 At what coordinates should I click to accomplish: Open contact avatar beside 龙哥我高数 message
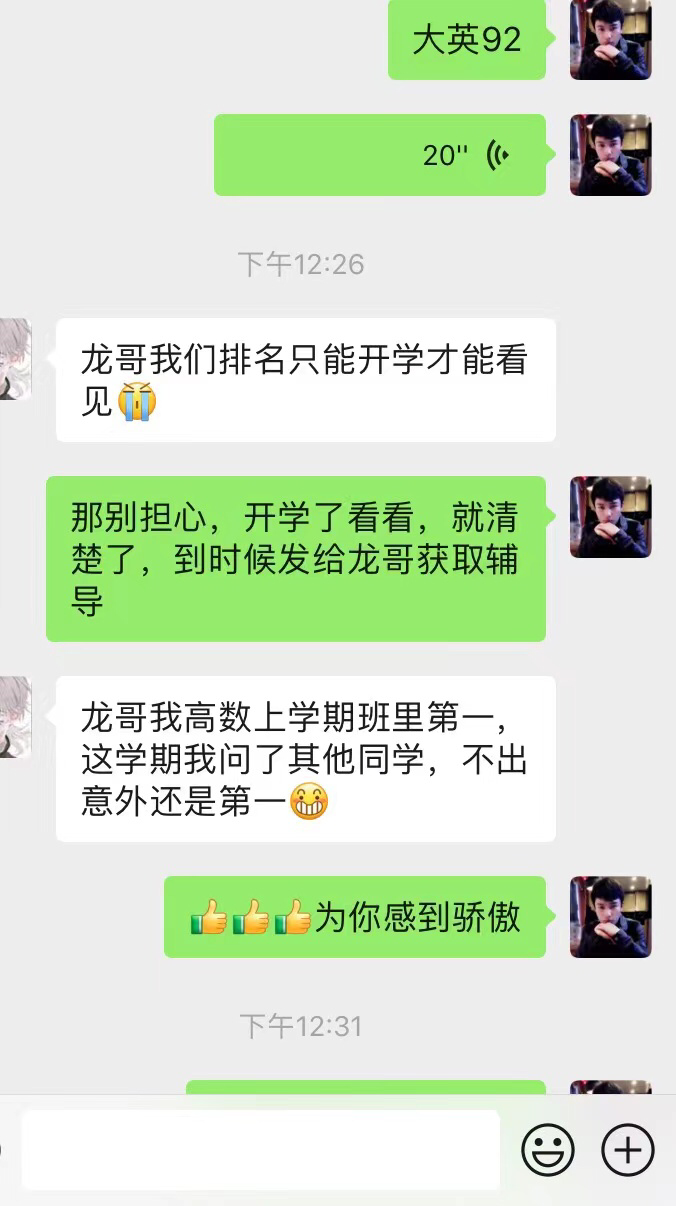[14, 716]
